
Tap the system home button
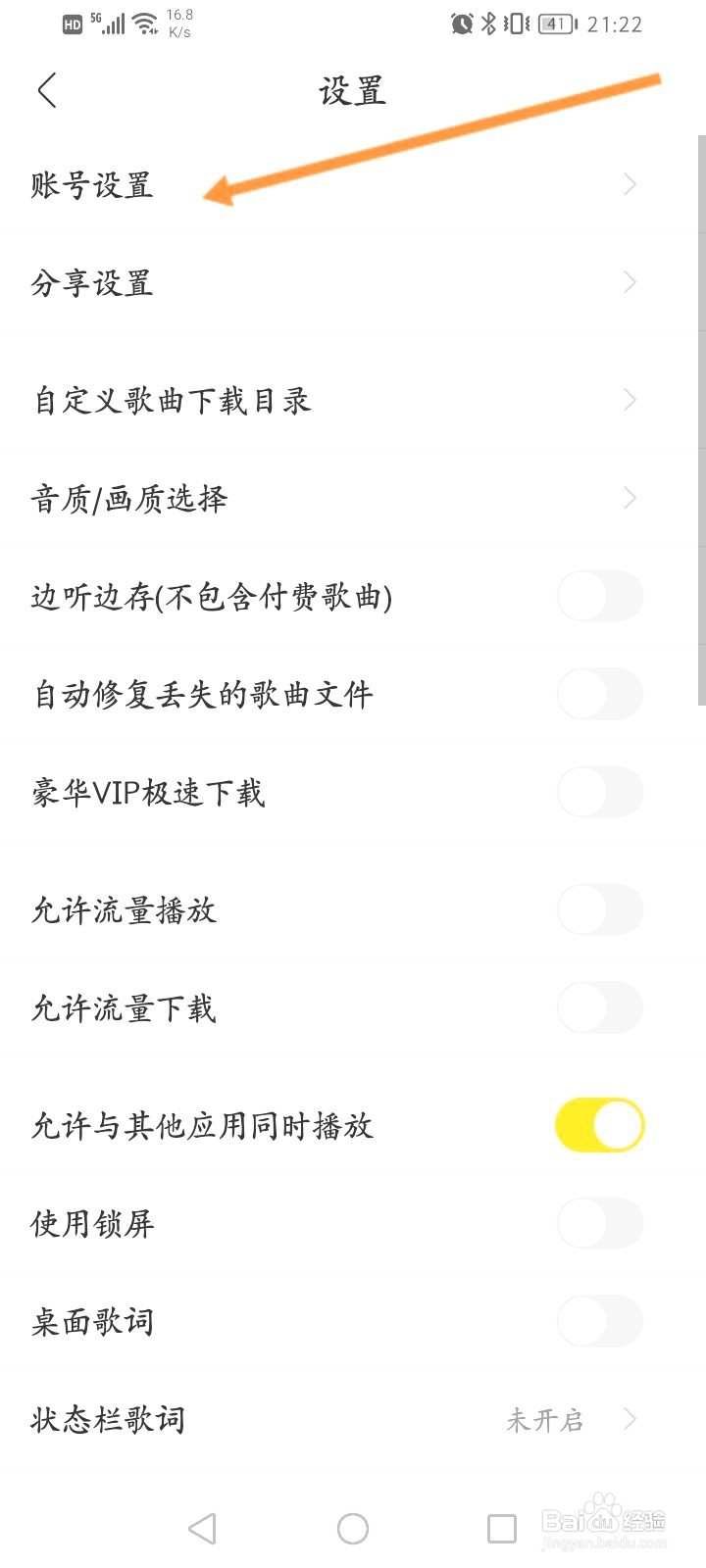353,1528
